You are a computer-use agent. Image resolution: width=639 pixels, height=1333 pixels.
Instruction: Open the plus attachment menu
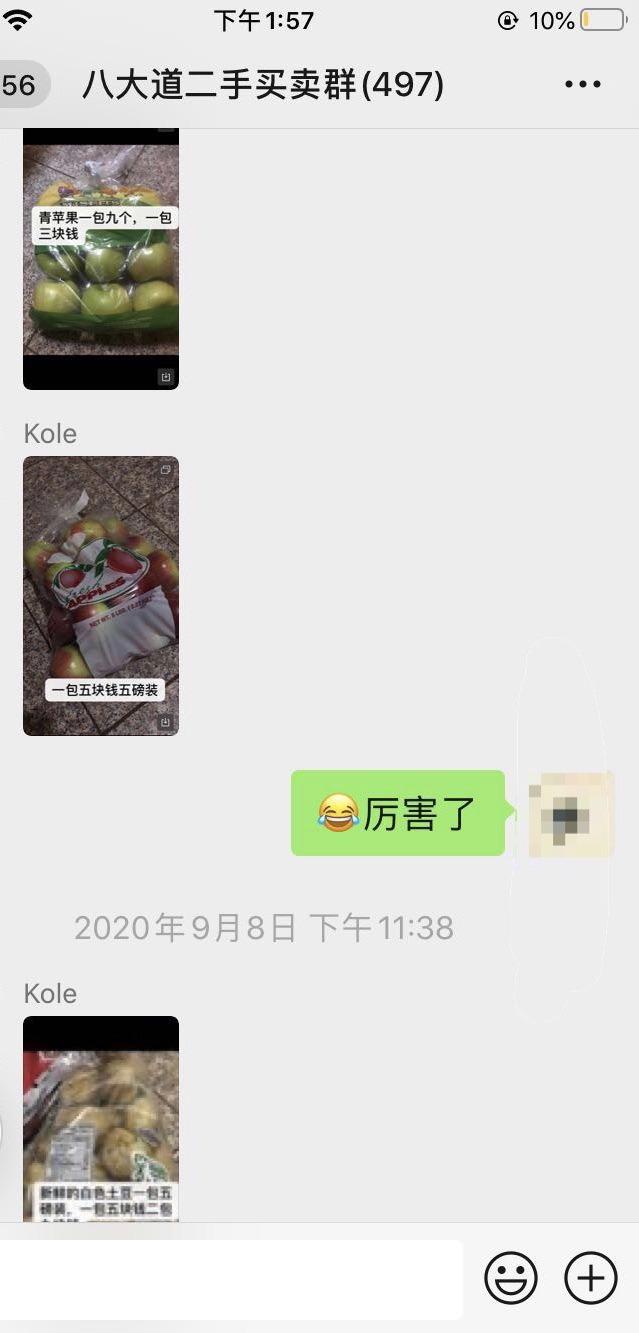(591, 1278)
